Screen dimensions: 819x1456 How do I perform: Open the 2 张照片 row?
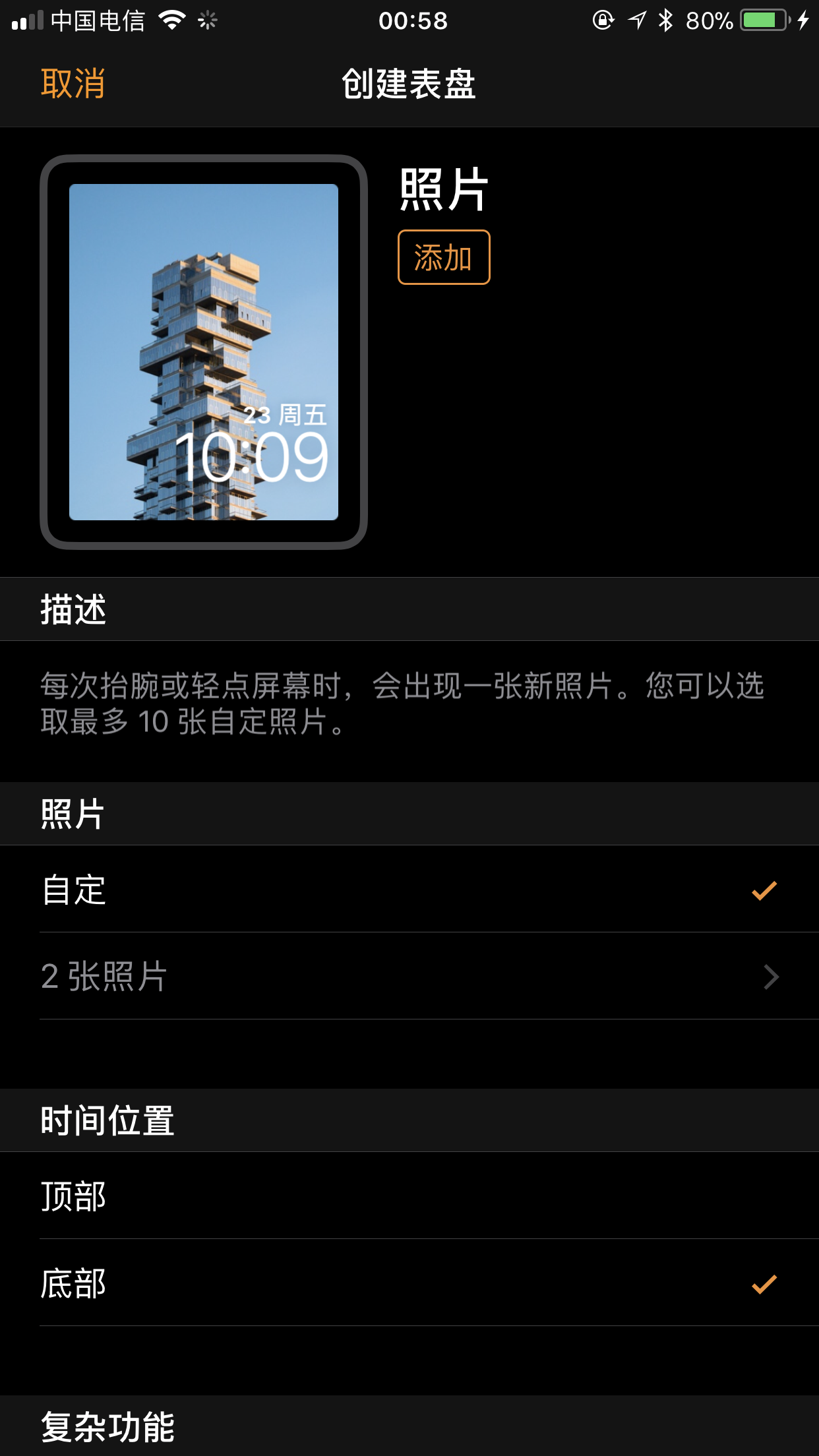point(409,976)
